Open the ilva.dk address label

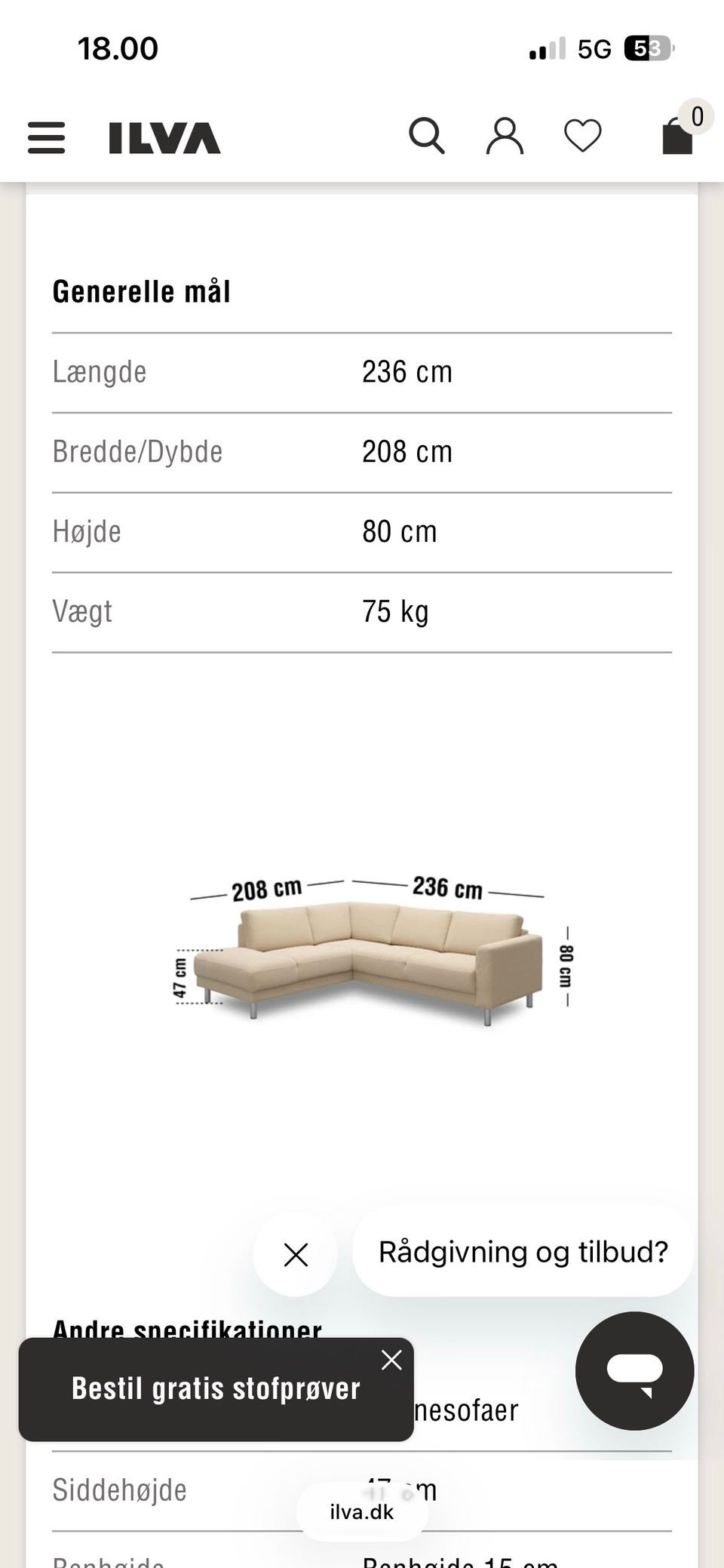(x=360, y=1511)
